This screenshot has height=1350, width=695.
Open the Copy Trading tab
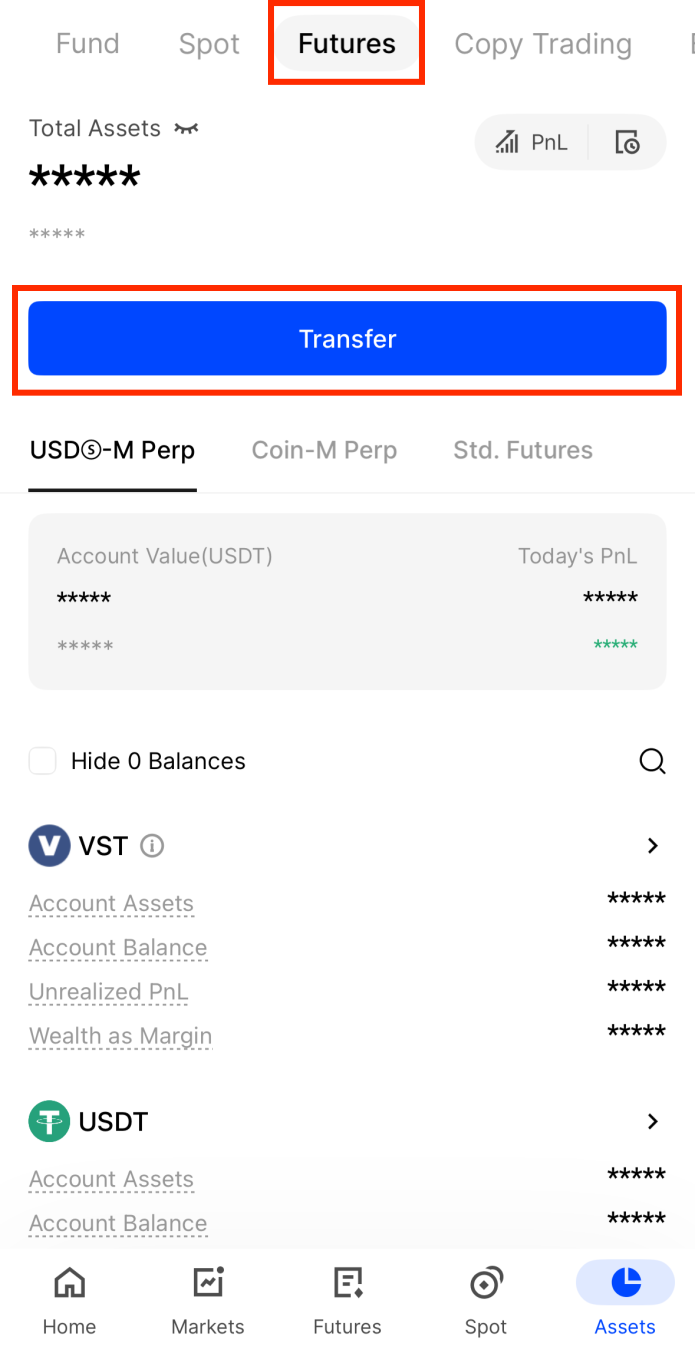coord(543,44)
